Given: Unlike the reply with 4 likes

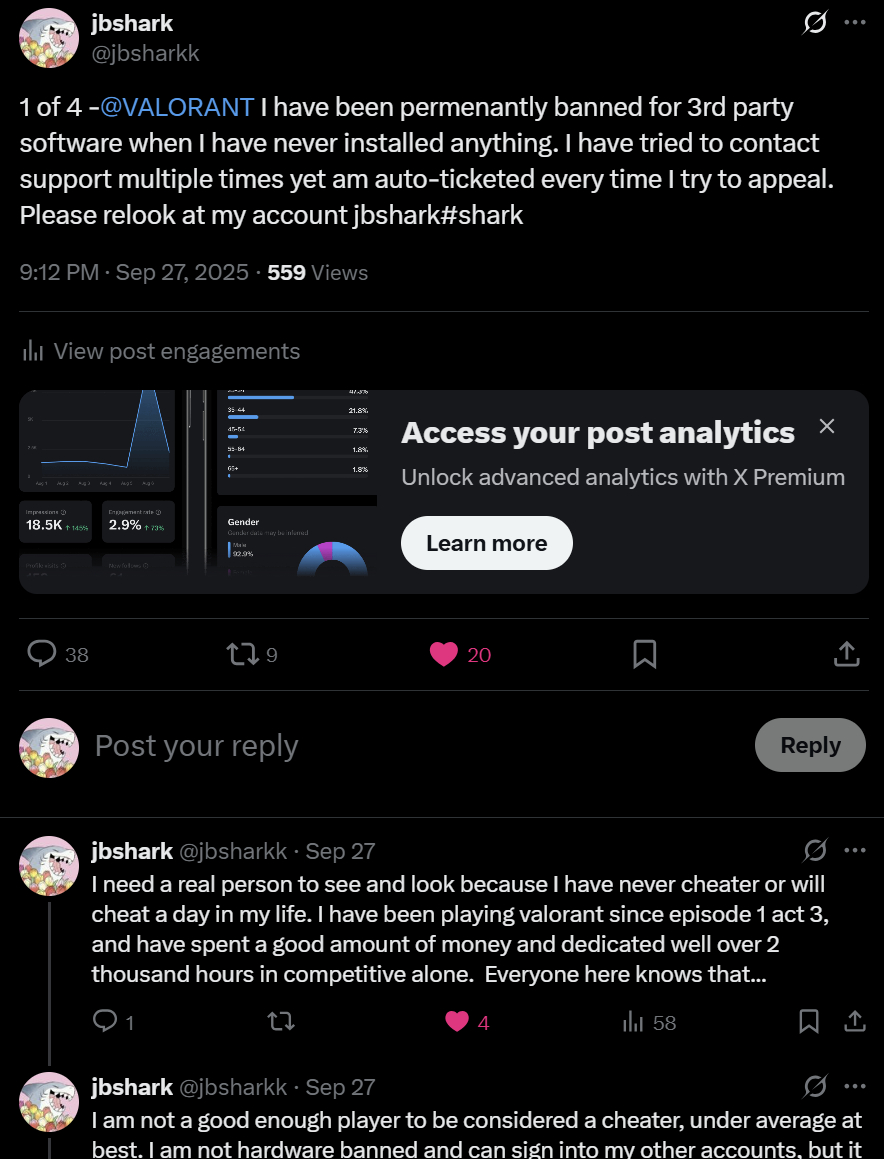Looking at the screenshot, I should pos(457,1021).
